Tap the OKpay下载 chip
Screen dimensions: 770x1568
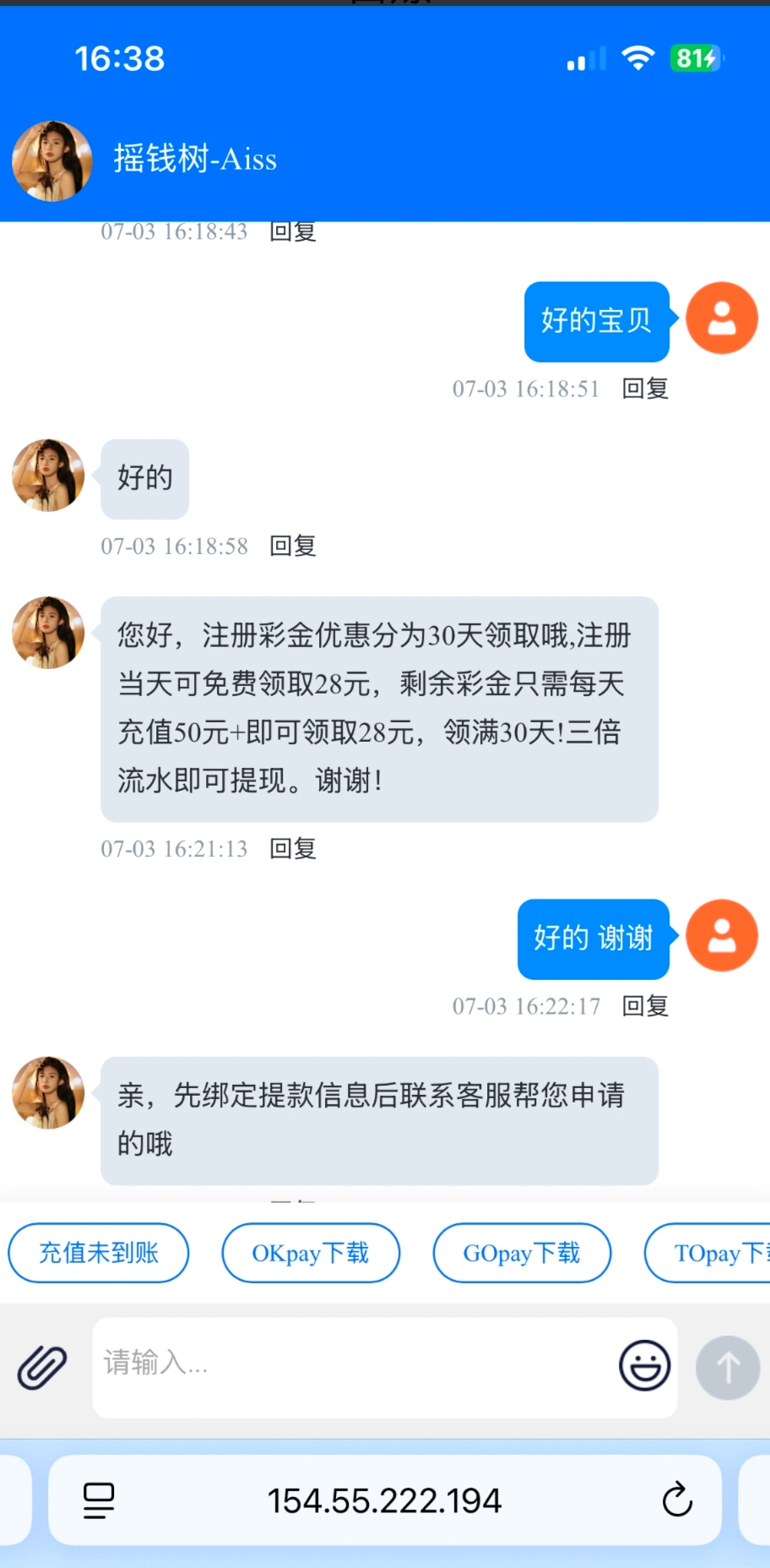[x=311, y=1253]
